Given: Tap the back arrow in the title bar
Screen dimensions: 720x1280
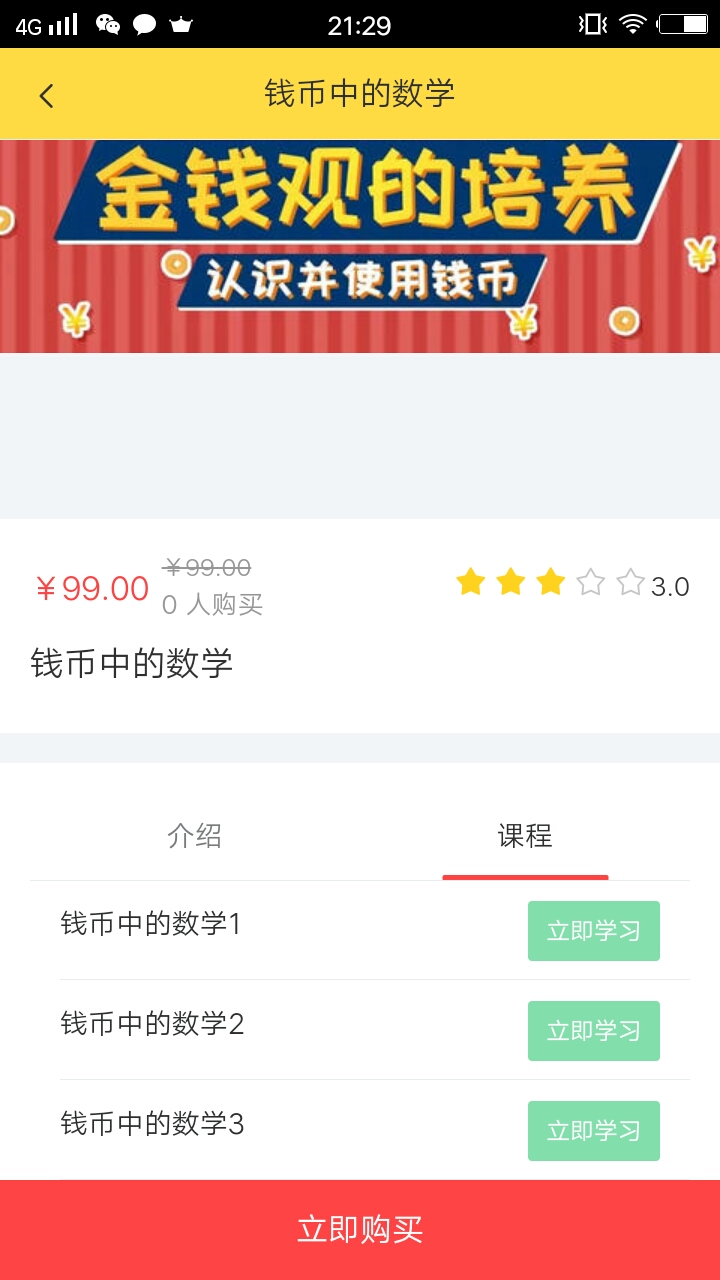Looking at the screenshot, I should click(x=45, y=93).
